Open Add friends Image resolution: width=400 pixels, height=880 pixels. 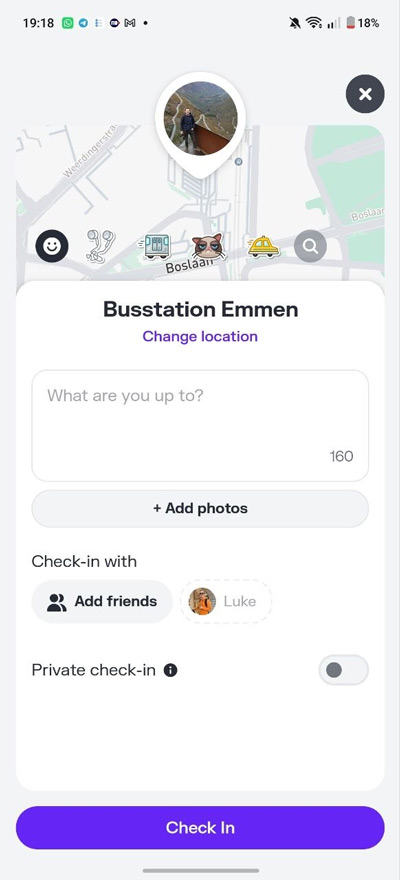click(x=102, y=602)
